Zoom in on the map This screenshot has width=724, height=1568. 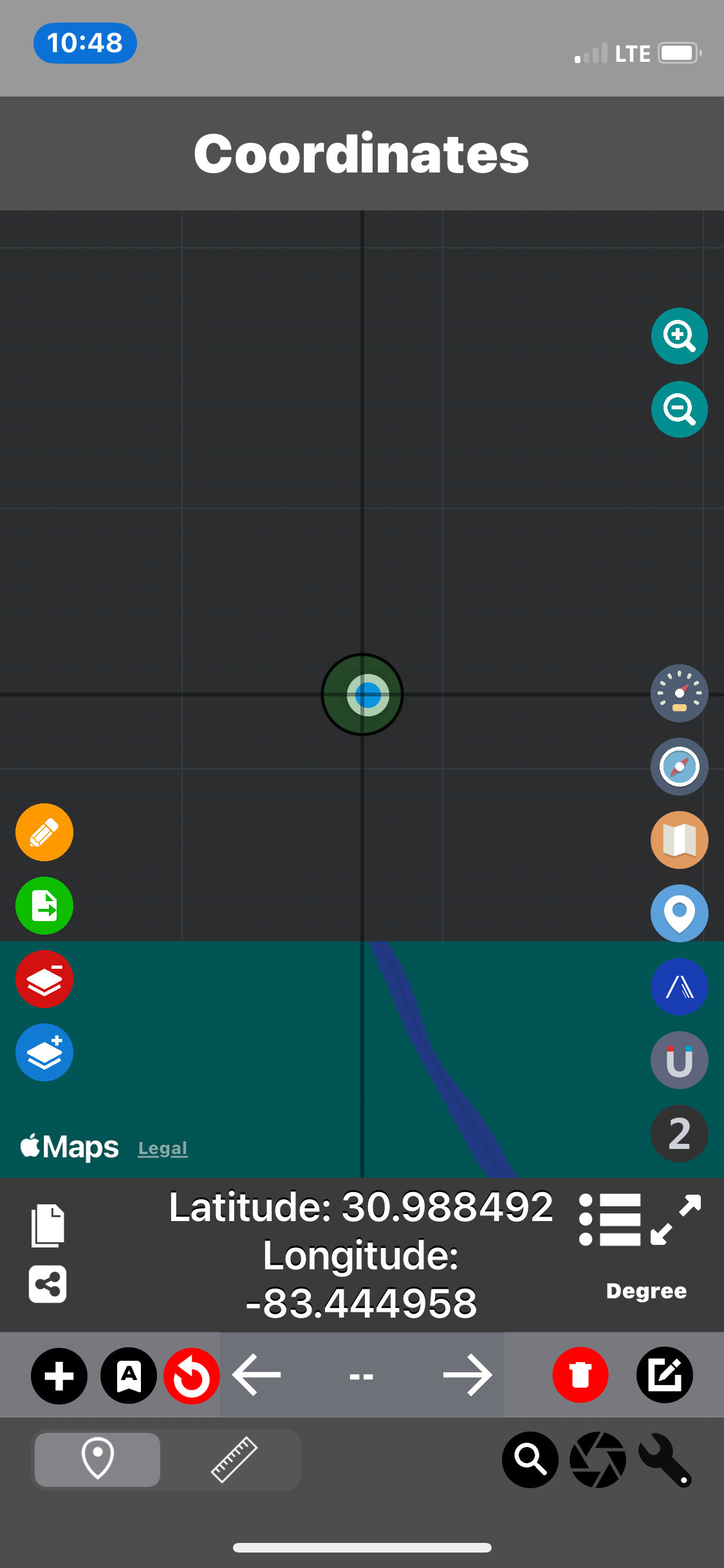[679, 336]
